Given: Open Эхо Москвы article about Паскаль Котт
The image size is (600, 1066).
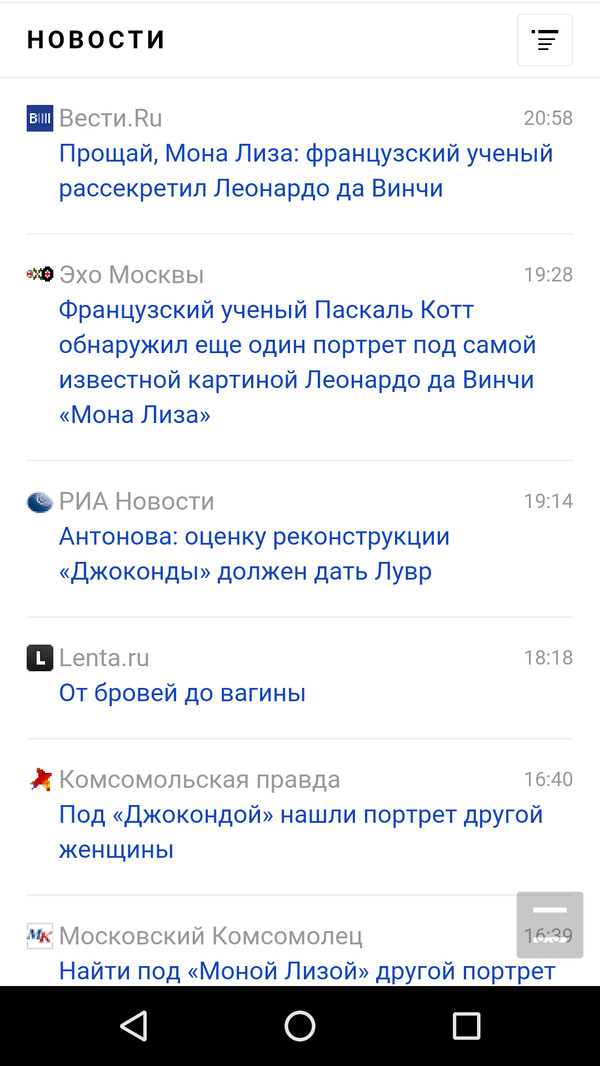Looking at the screenshot, I should [297, 362].
